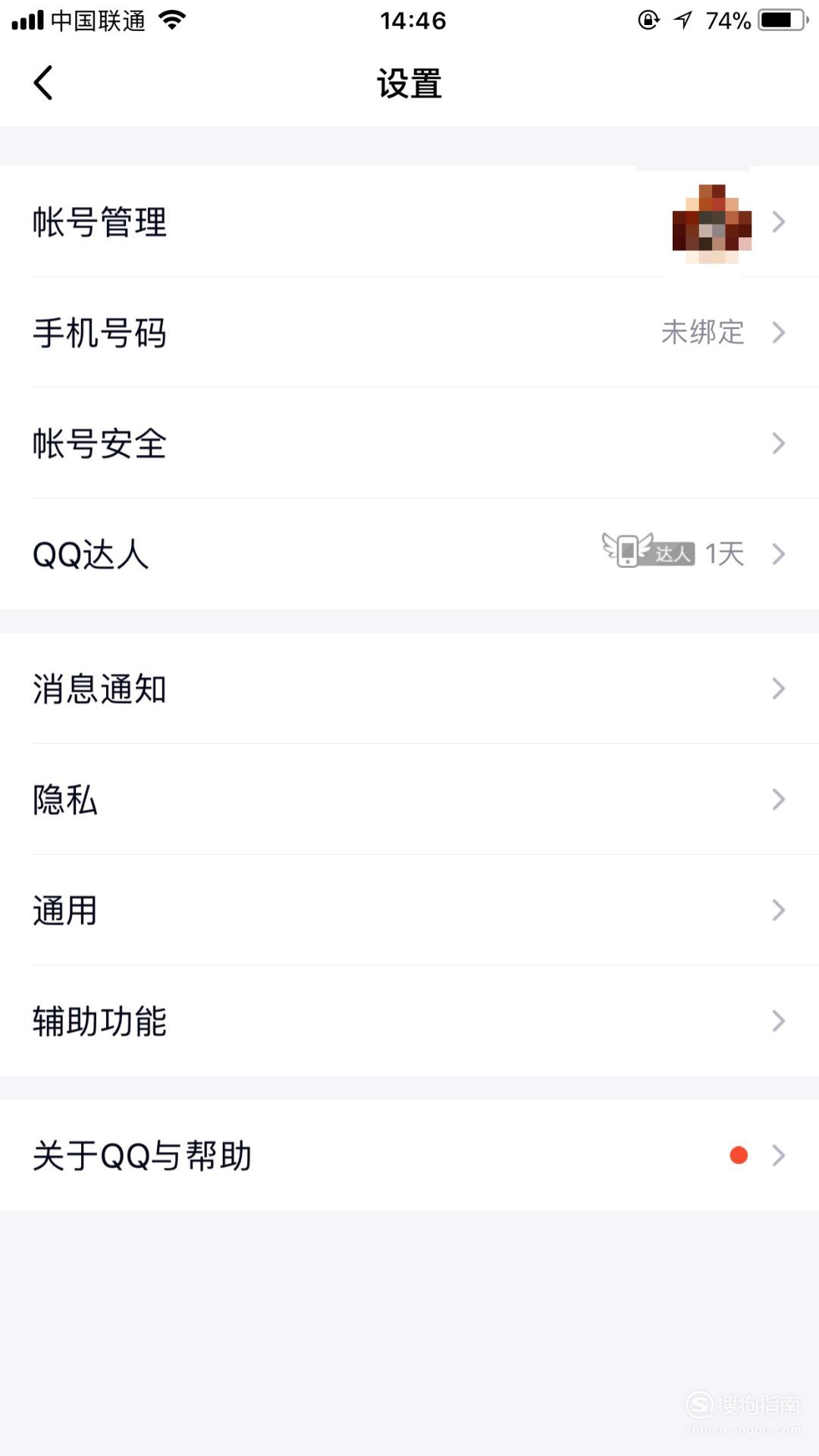View the QQ达人 row
Screen dimensions: 819x1456
[x=409, y=554]
